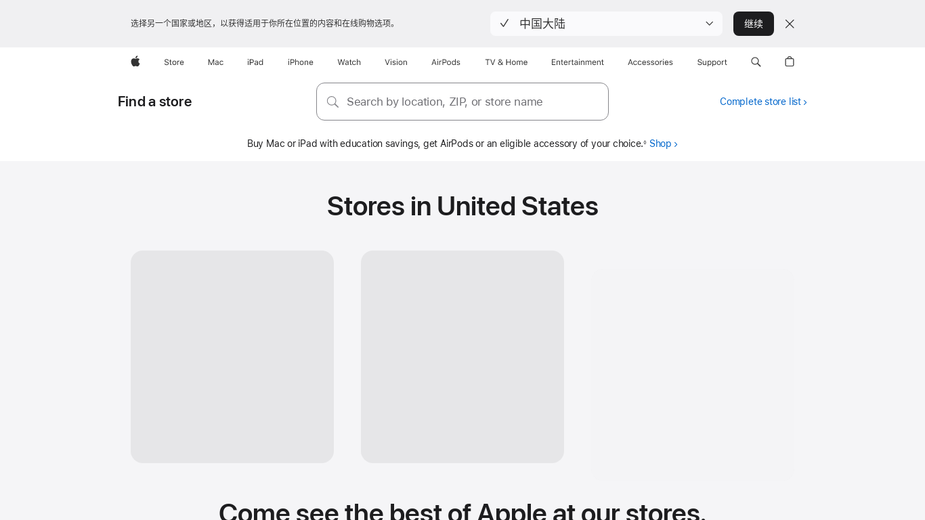Open the Entertainment section
Screen dimensions: 925x520
click(577, 62)
